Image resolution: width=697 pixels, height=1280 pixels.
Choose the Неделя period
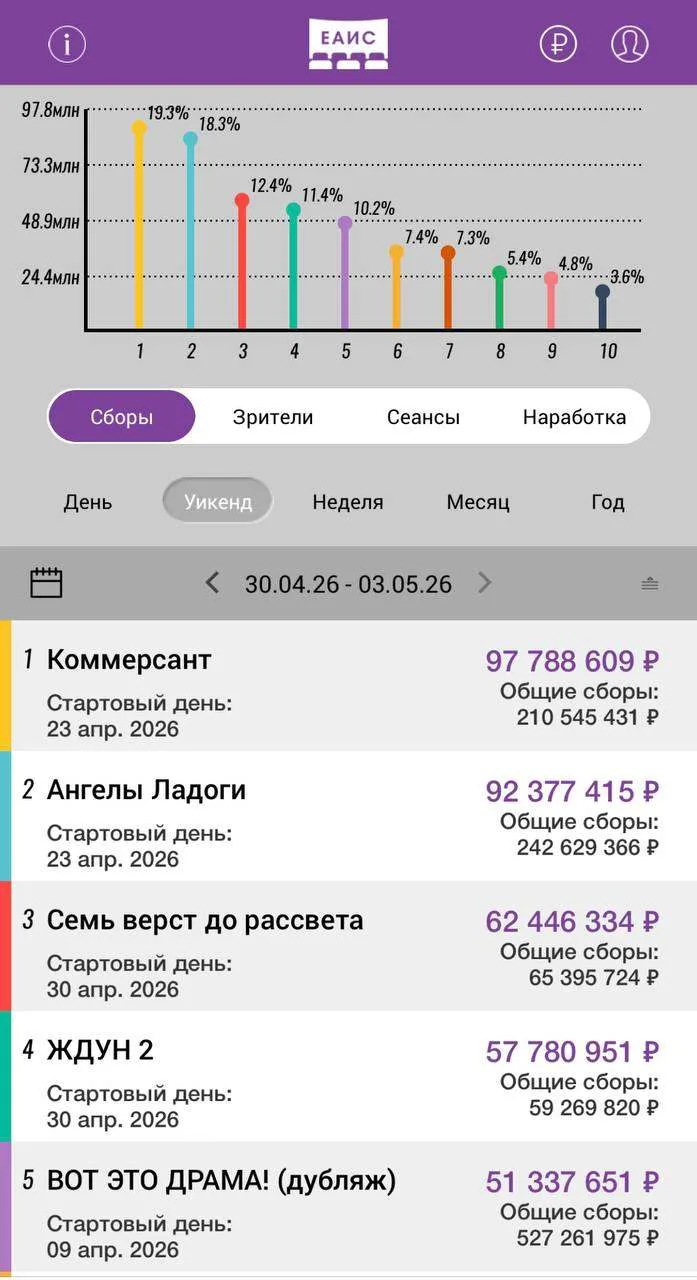click(x=348, y=502)
